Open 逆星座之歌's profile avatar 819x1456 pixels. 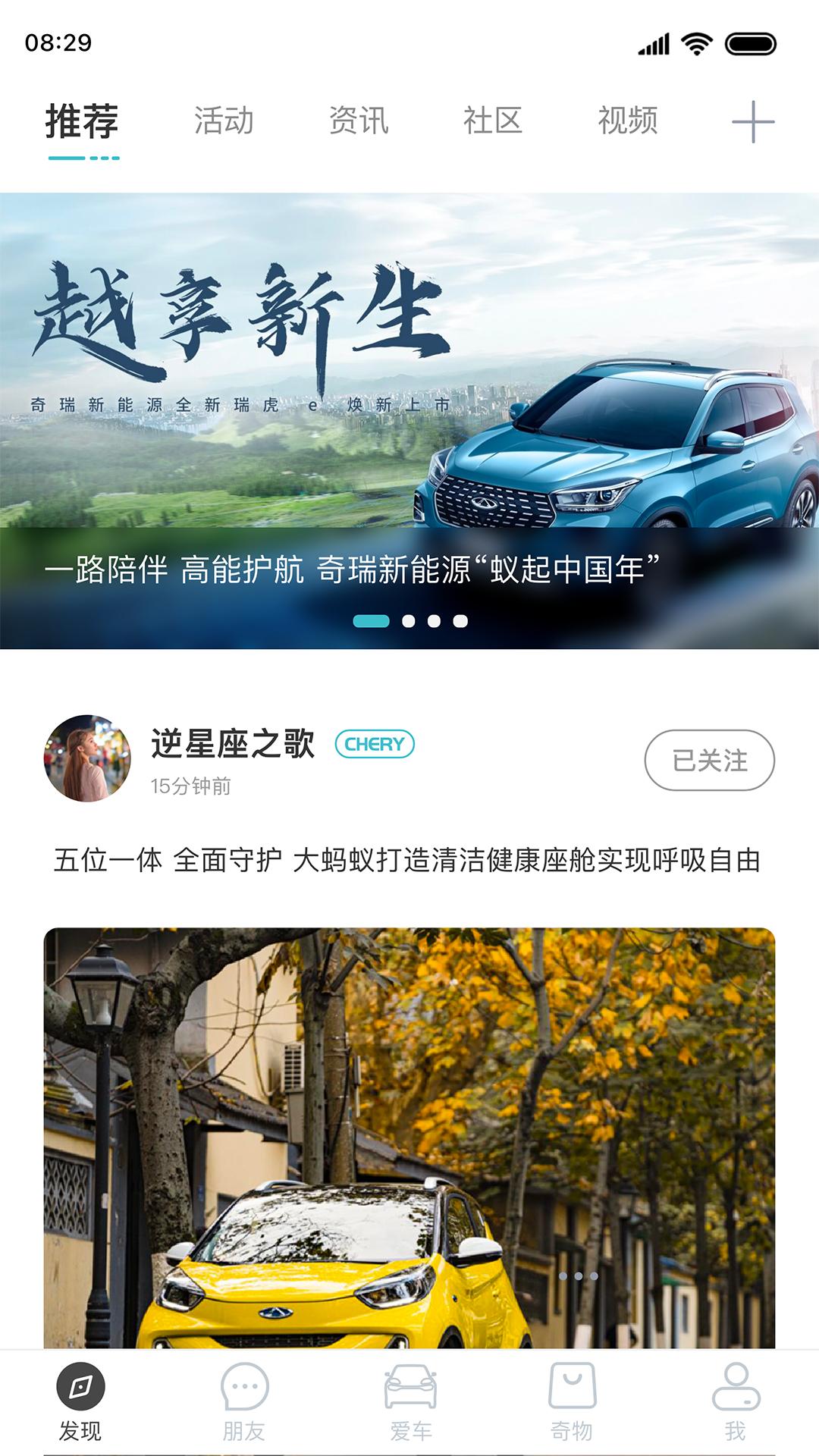point(87,758)
